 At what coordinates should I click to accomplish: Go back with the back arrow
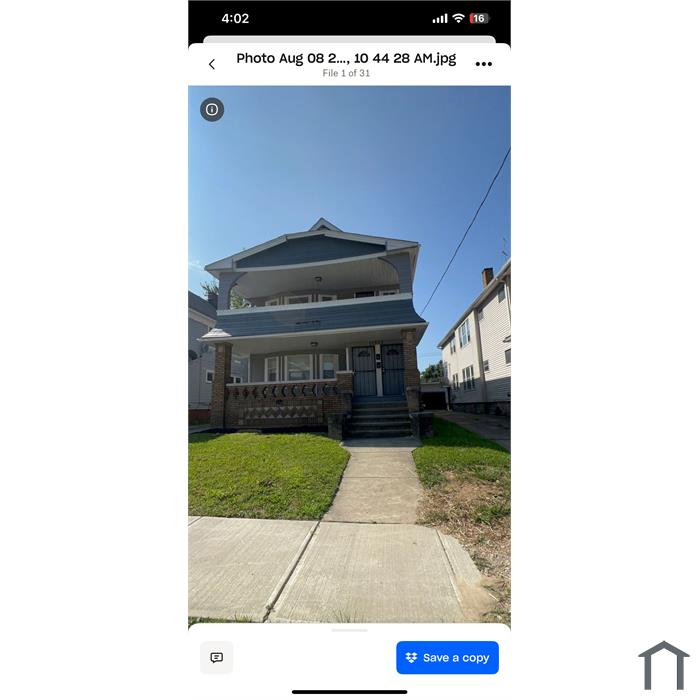[211, 64]
